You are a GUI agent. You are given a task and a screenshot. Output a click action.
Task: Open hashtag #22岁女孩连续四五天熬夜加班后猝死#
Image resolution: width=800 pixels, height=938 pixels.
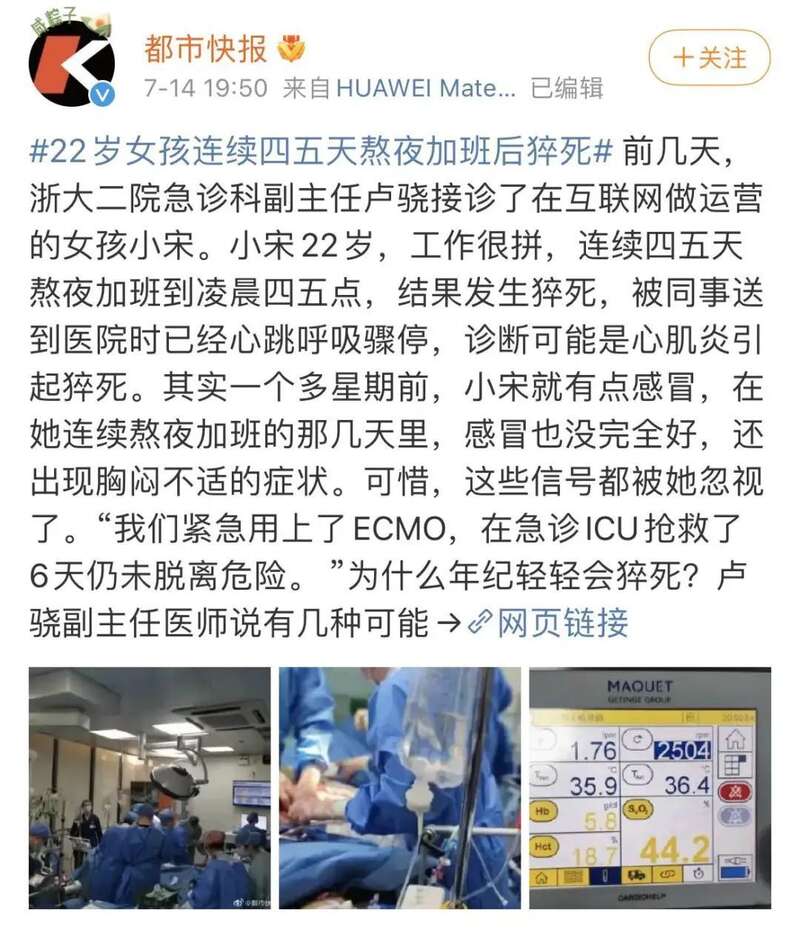pos(321,155)
